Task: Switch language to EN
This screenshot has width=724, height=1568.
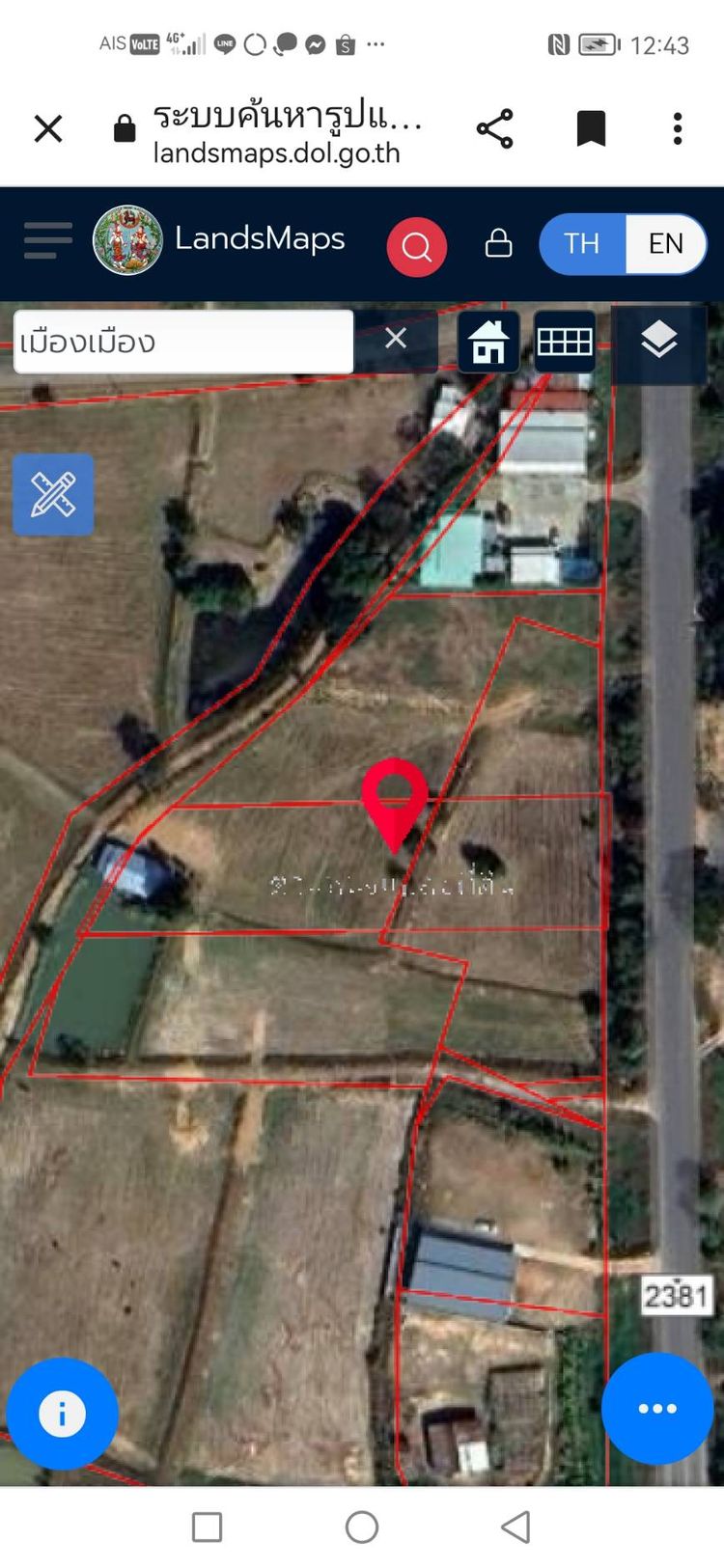Action: coord(665,243)
